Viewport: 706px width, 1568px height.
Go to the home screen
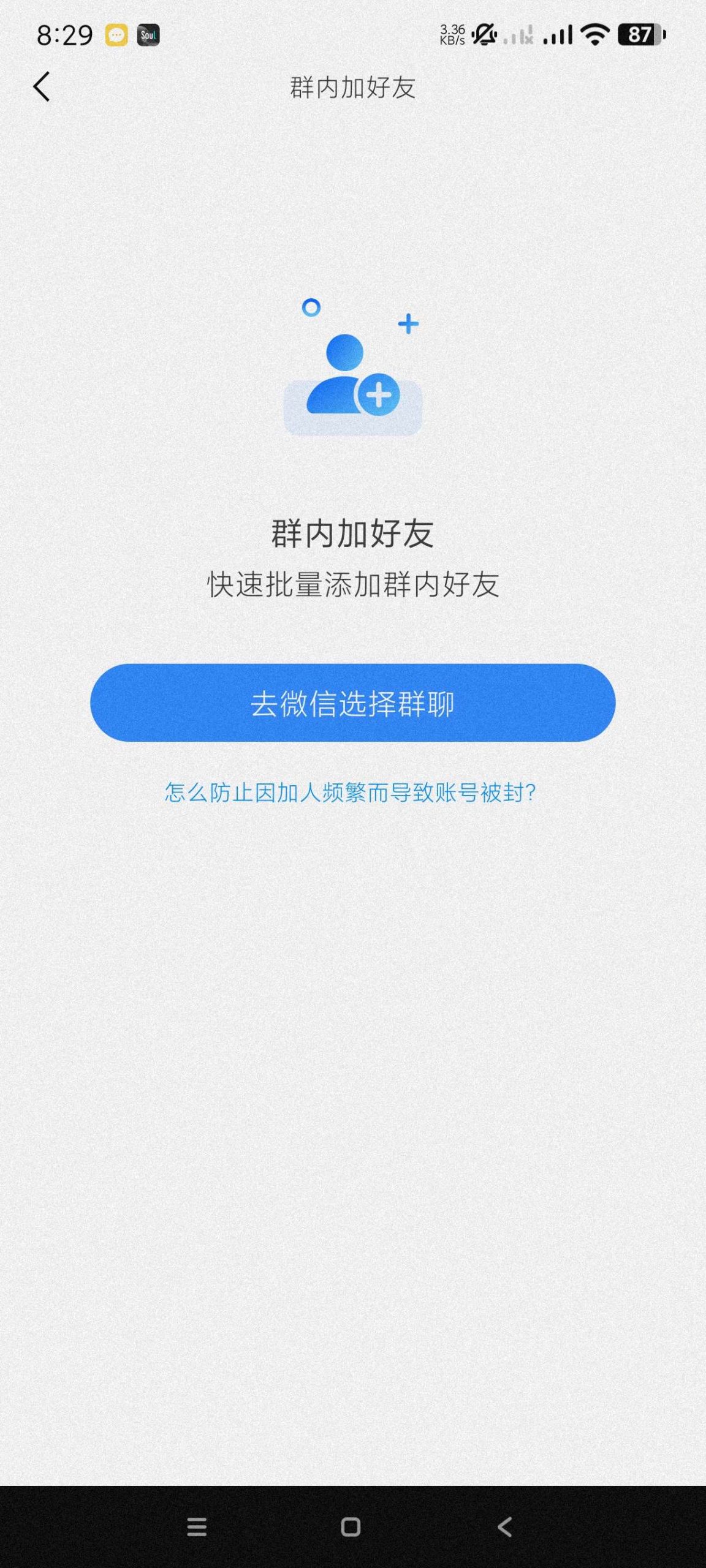click(351, 1526)
